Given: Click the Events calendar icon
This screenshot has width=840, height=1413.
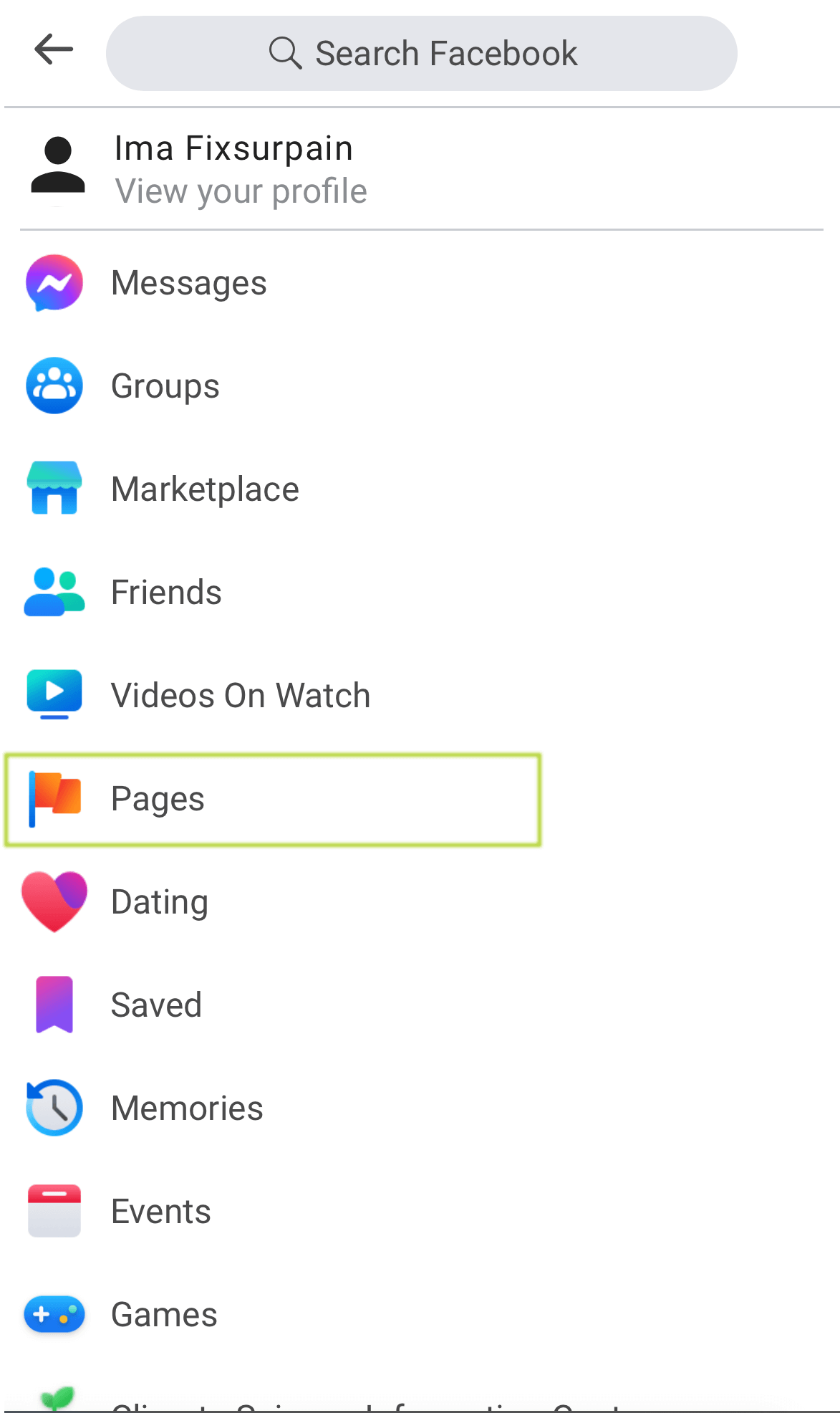Looking at the screenshot, I should (54, 1210).
